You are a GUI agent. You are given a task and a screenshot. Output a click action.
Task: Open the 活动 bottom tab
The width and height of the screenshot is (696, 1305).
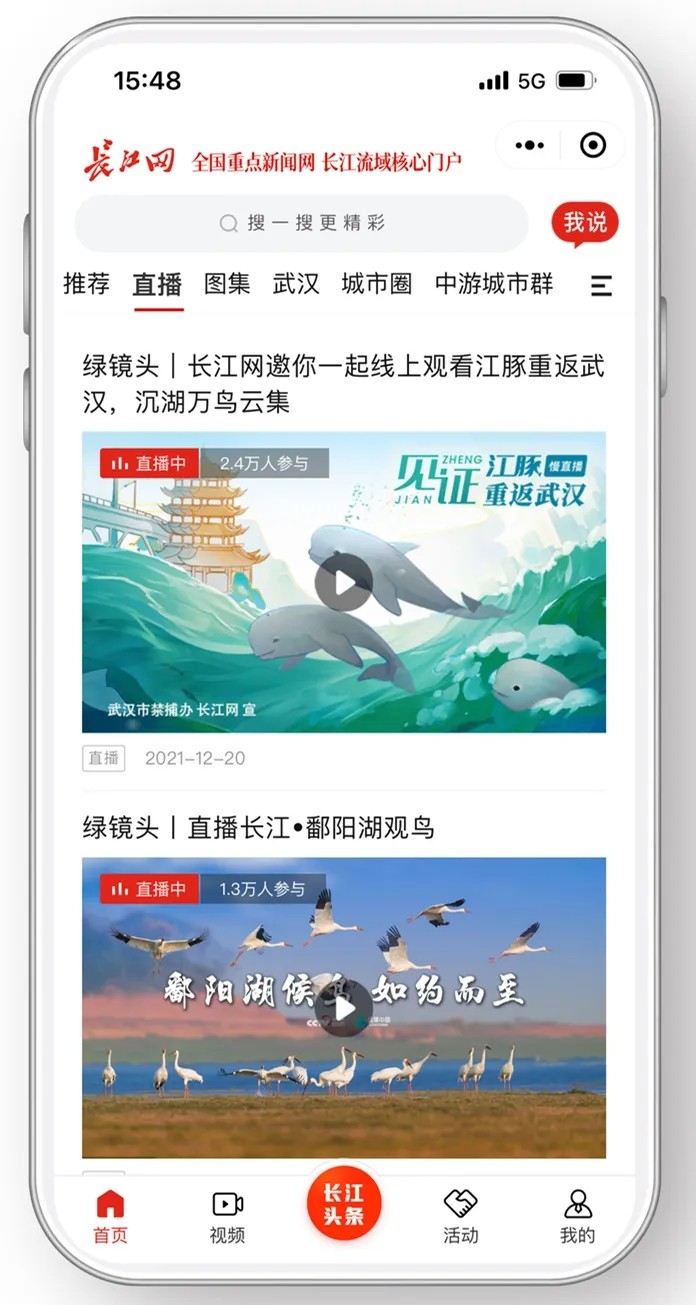[x=460, y=1215]
